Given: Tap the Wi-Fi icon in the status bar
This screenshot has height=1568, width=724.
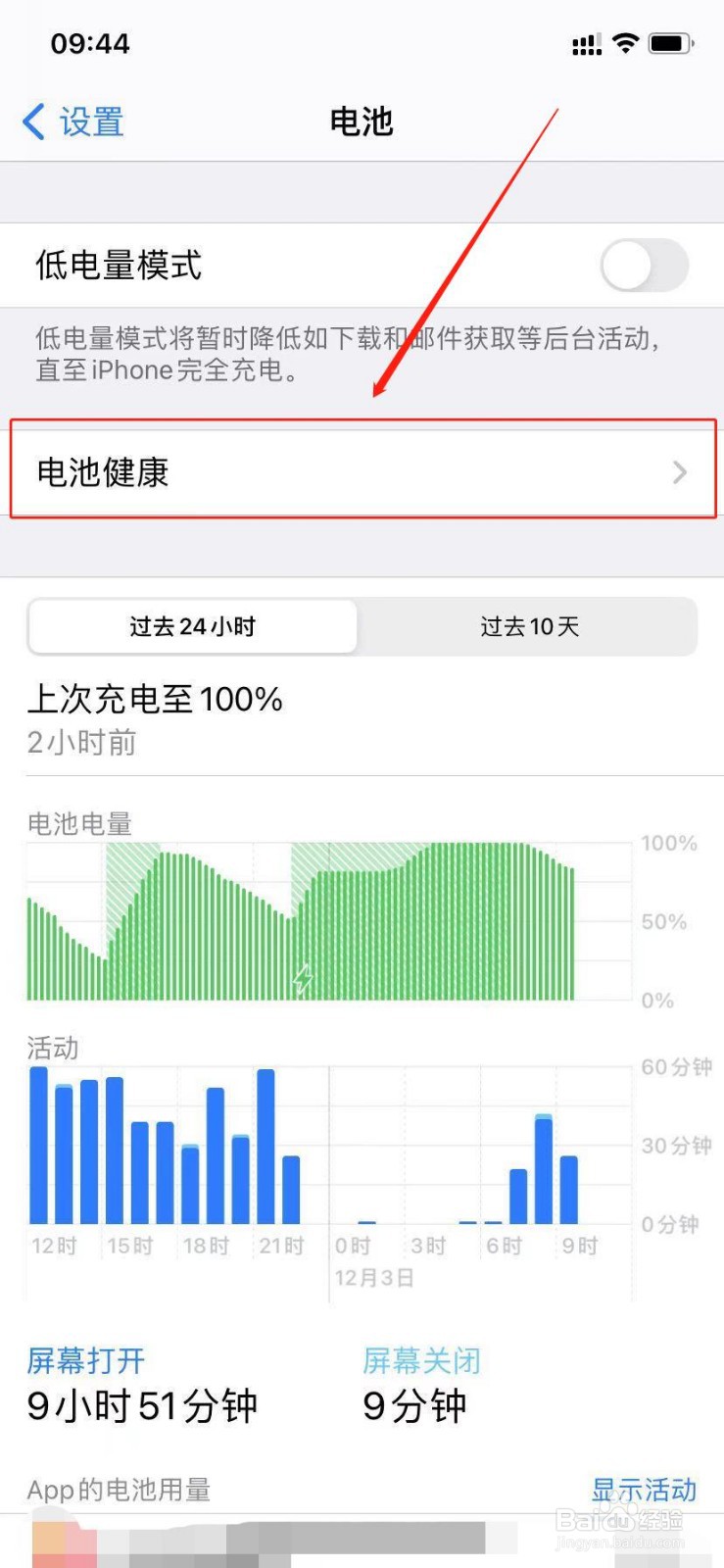Looking at the screenshot, I should point(625,42).
